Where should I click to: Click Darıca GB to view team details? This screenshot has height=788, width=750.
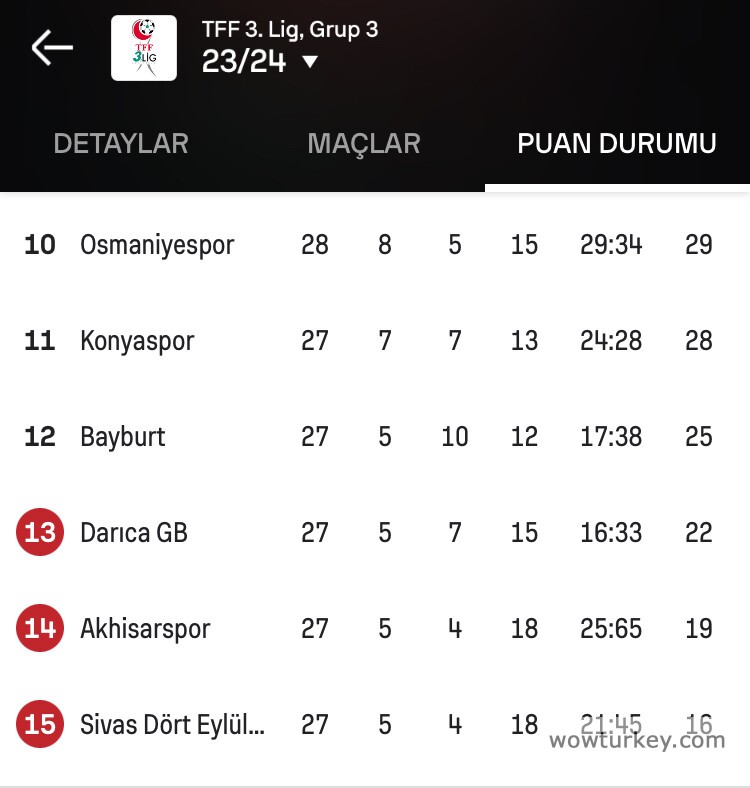click(133, 532)
